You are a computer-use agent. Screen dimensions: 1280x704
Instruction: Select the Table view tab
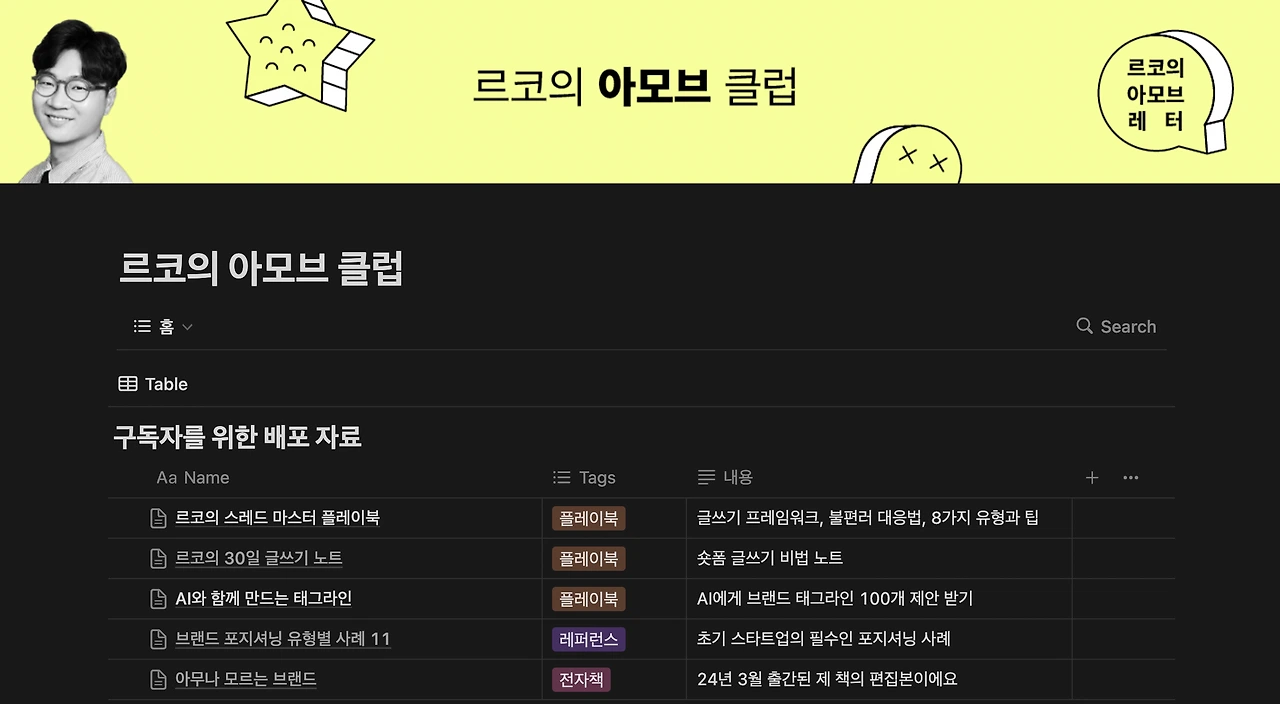click(x=153, y=384)
